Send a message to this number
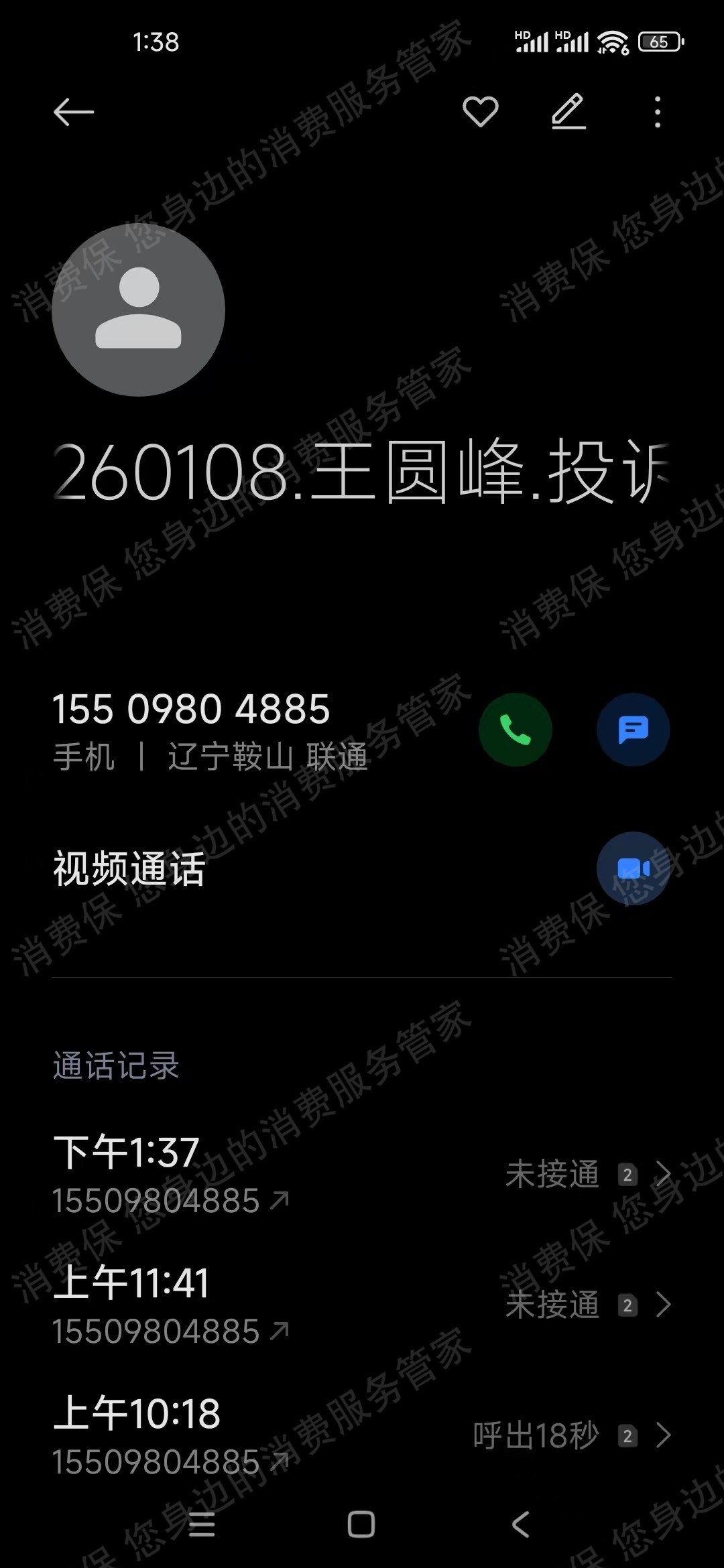Viewport: 724px width, 1568px height. click(x=633, y=730)
